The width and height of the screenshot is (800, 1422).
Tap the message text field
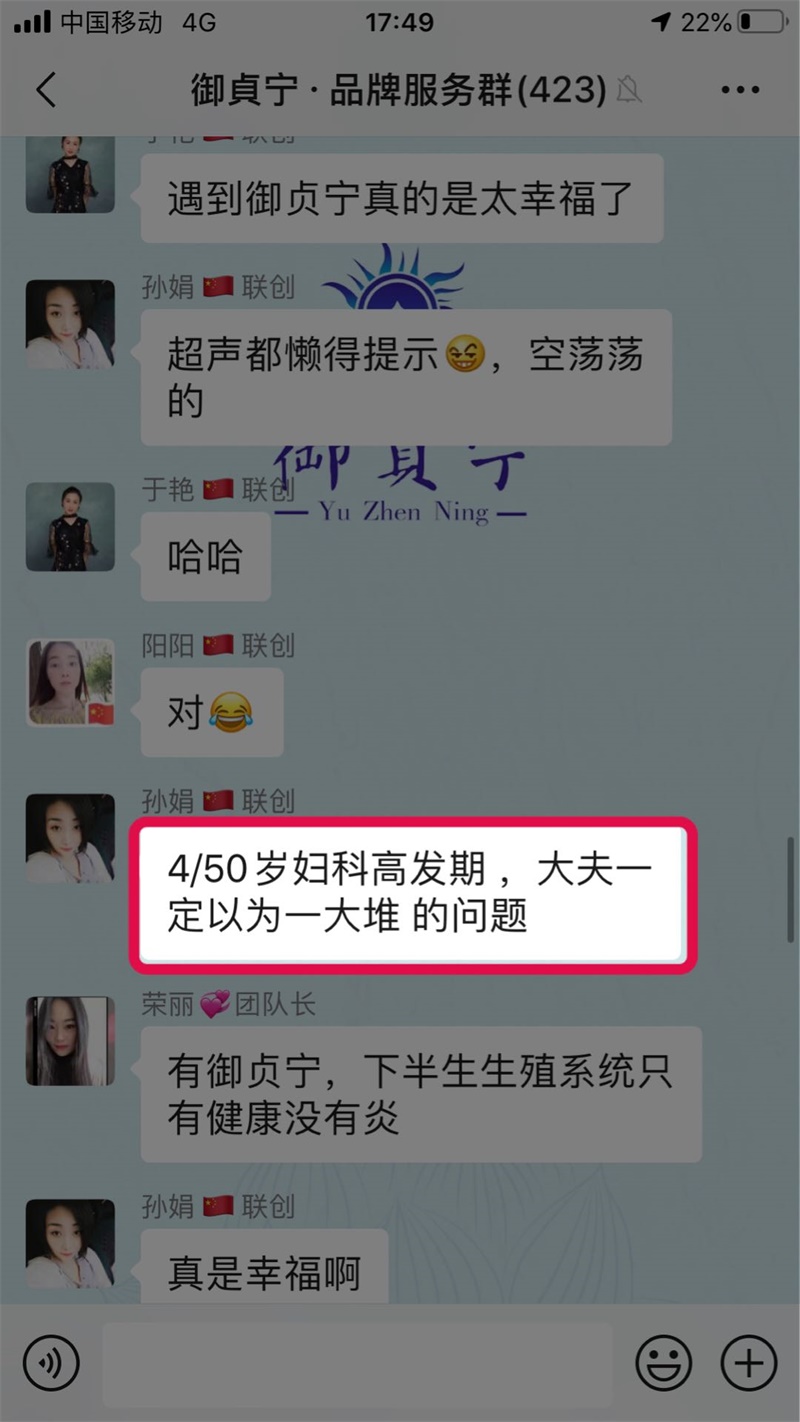[x=357, y=1364]
